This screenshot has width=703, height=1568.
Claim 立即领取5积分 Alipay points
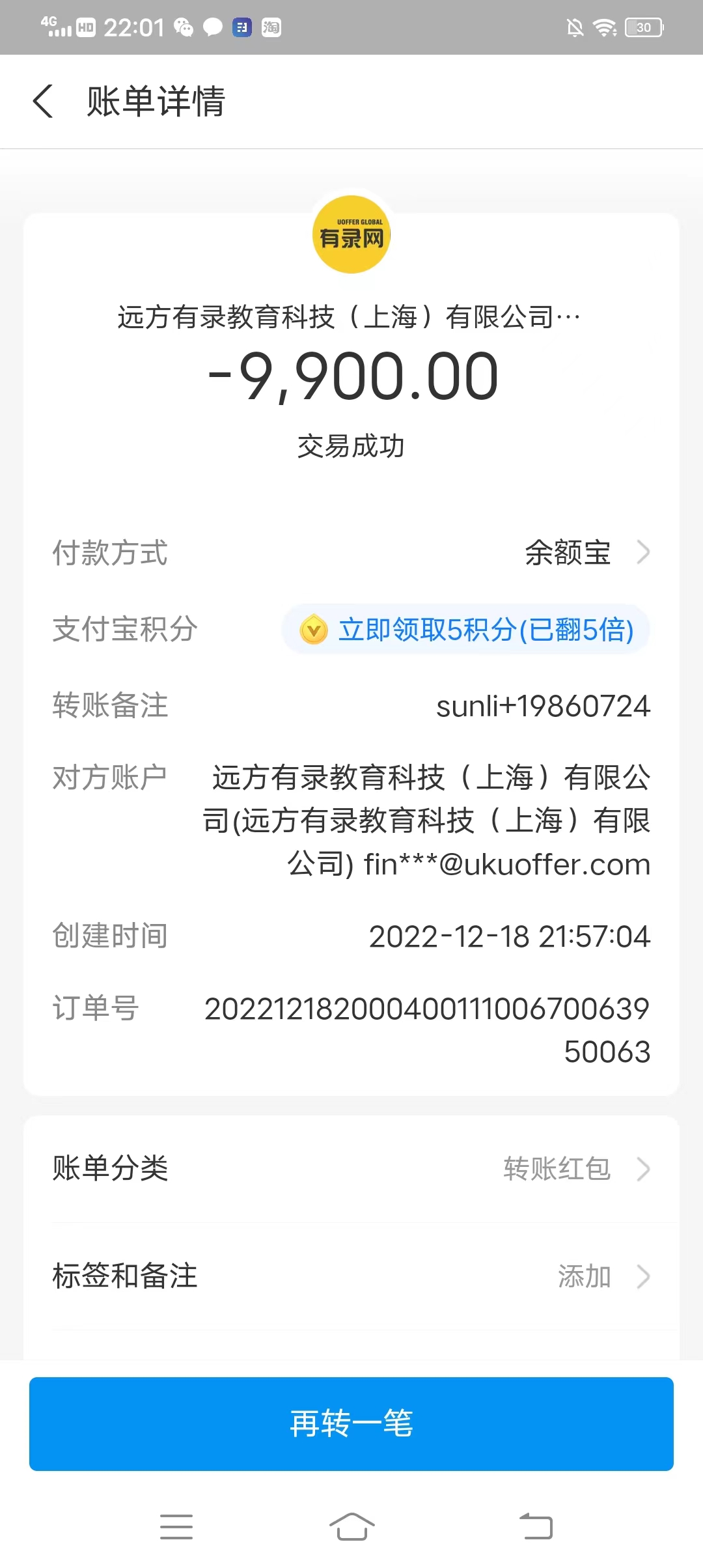466,630
